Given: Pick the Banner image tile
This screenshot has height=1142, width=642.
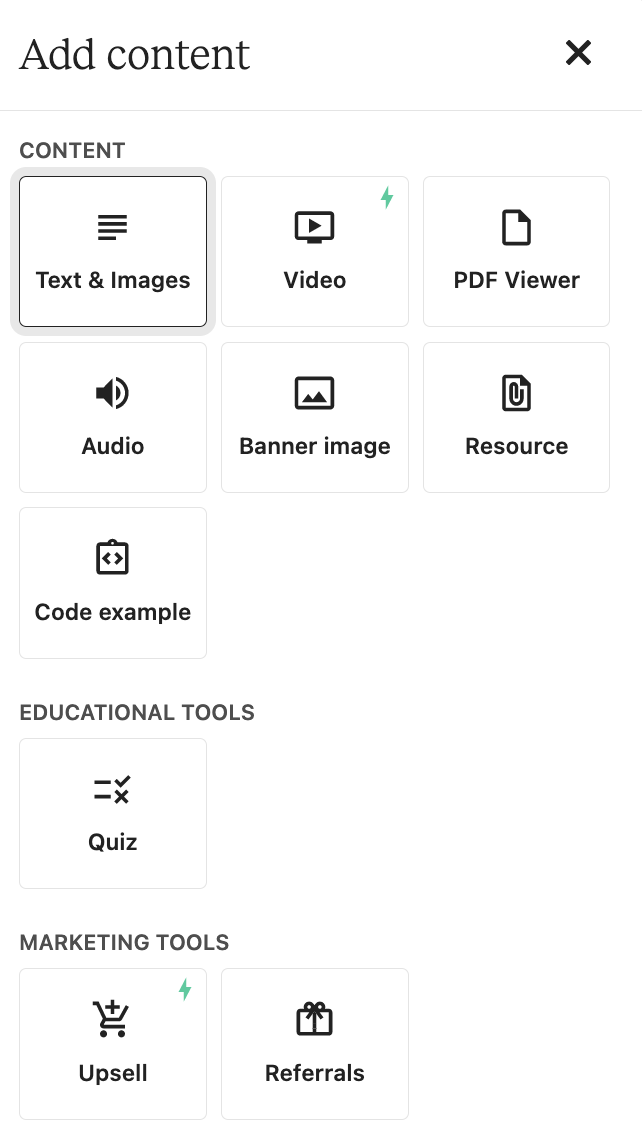Looking at the screenshot, I should [x=315, y=418].
